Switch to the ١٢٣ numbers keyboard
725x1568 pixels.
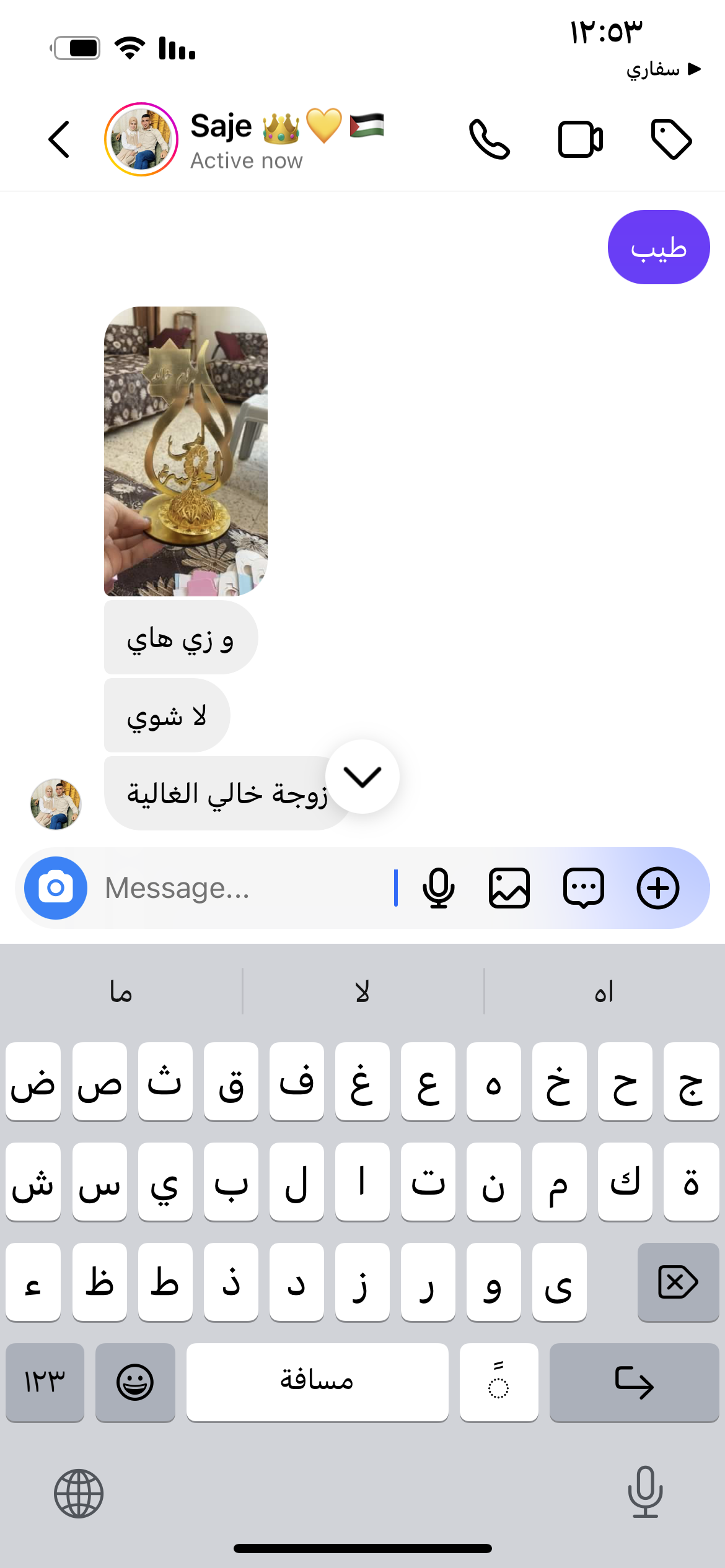pos(45,1382)
